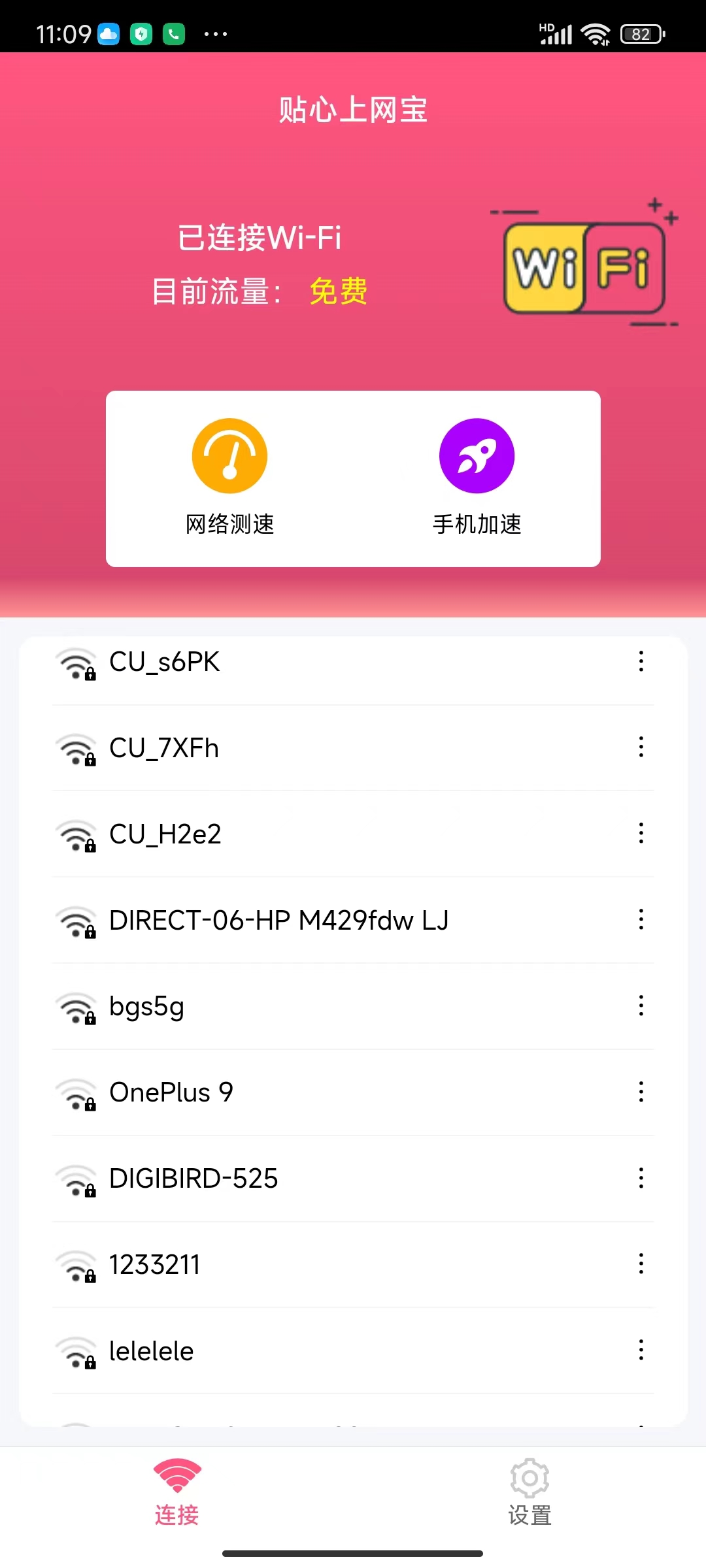The width and height of the screenshot is (706, 1568).
Task: Open options menu for 1233211 network
Action: coord(641,1264)
